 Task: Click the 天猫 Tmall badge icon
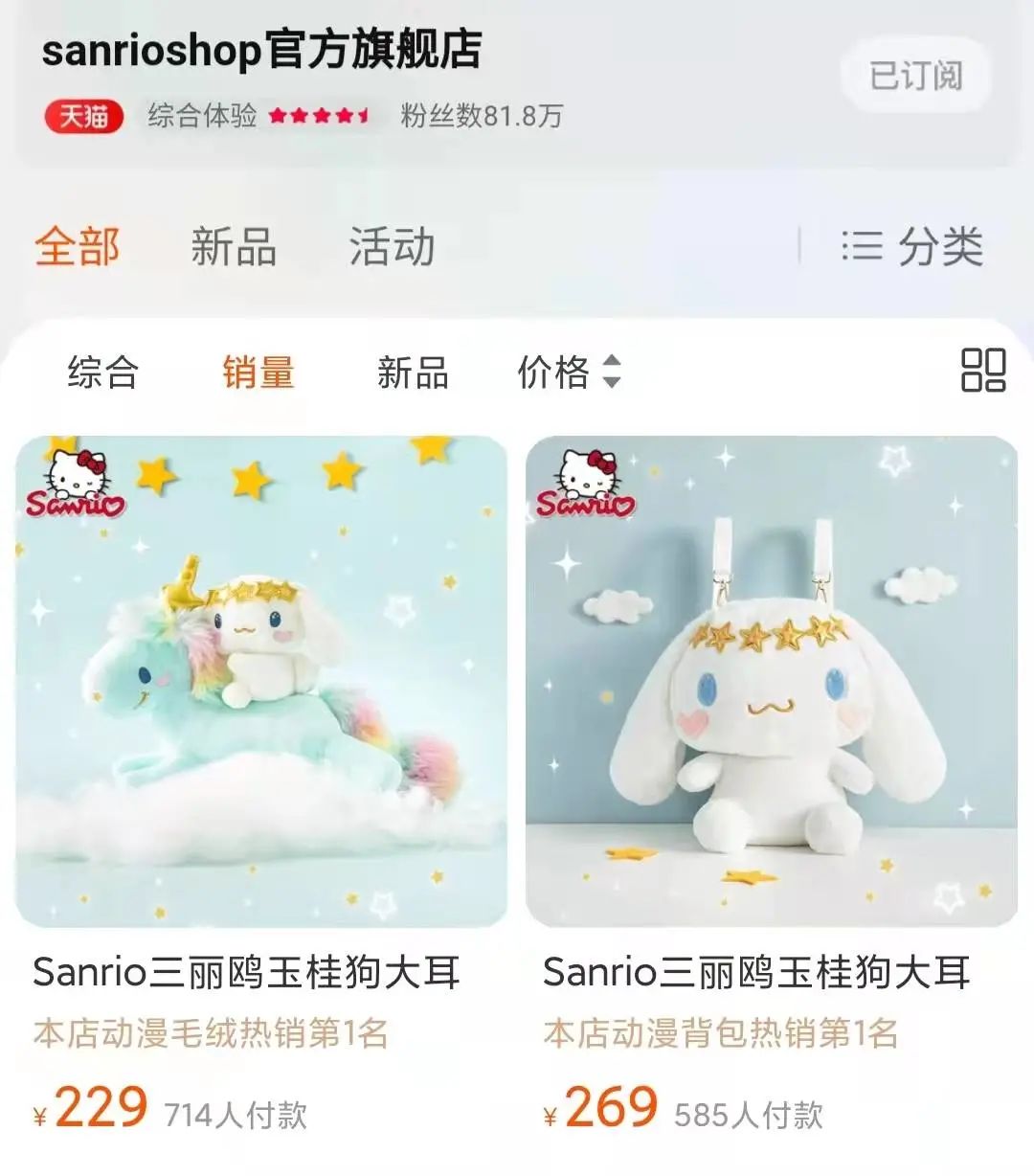pyautogui.click(x=84, y=116)
